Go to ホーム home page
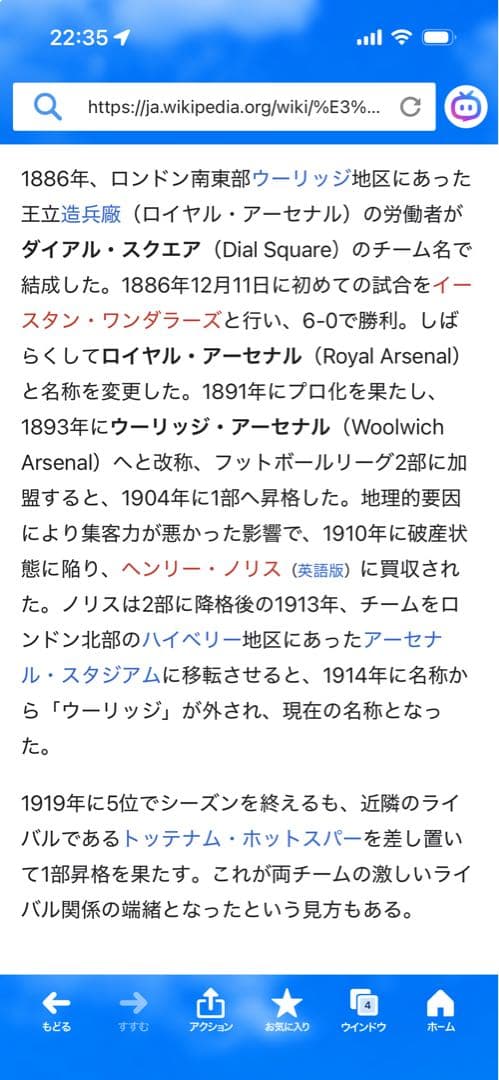499x1080 pixels. pyautogui.click(x=441, y=1012)
